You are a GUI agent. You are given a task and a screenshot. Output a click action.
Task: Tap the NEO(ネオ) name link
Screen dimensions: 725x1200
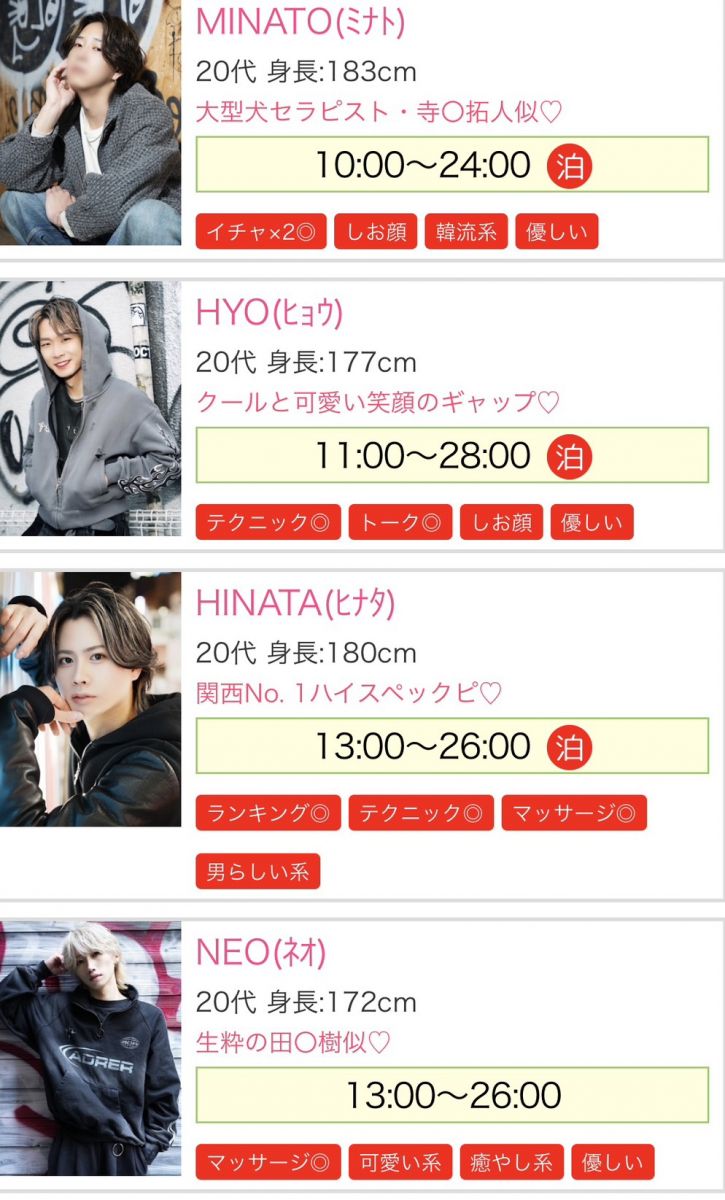[x=261, y=953]
